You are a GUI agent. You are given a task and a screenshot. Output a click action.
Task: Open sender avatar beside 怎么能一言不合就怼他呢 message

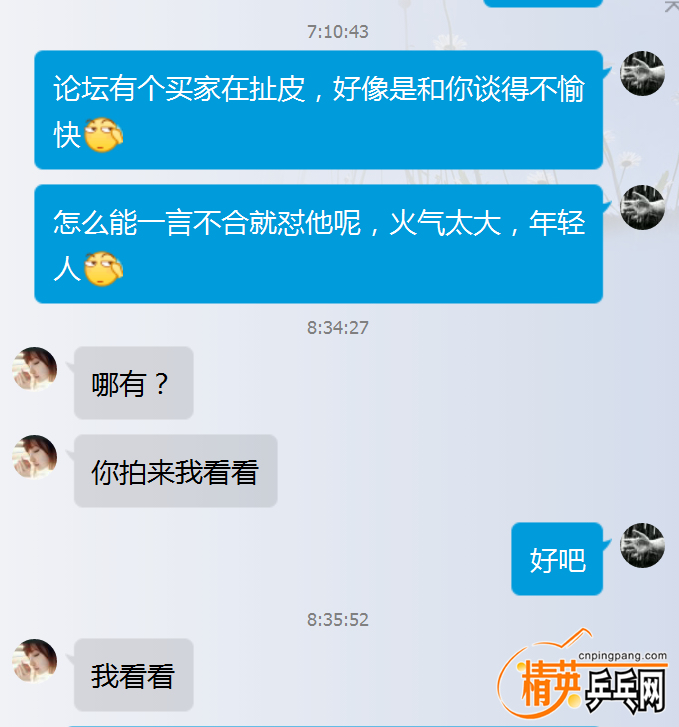coord(642,207)
